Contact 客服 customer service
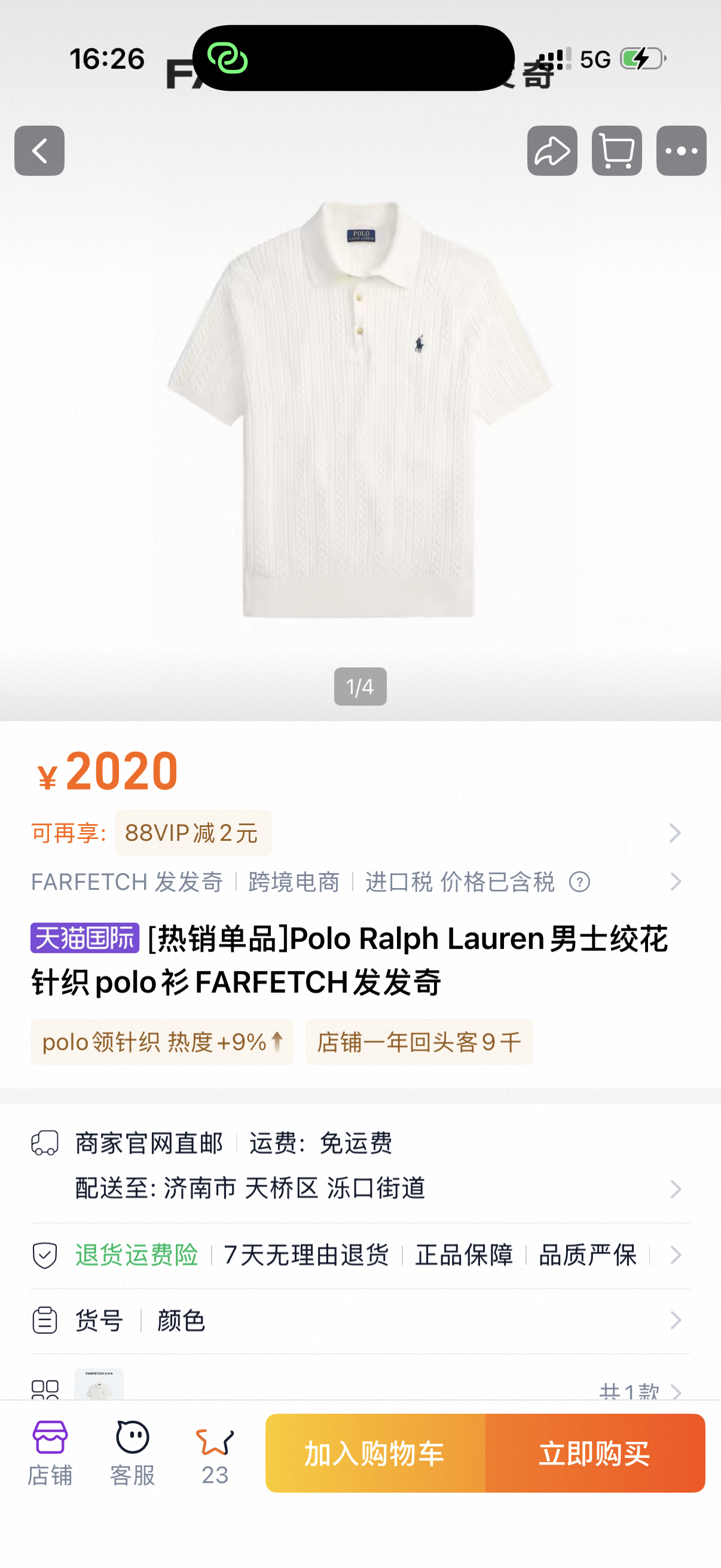The height and width of the screenshot is (1568, 721). [132, 1453]
